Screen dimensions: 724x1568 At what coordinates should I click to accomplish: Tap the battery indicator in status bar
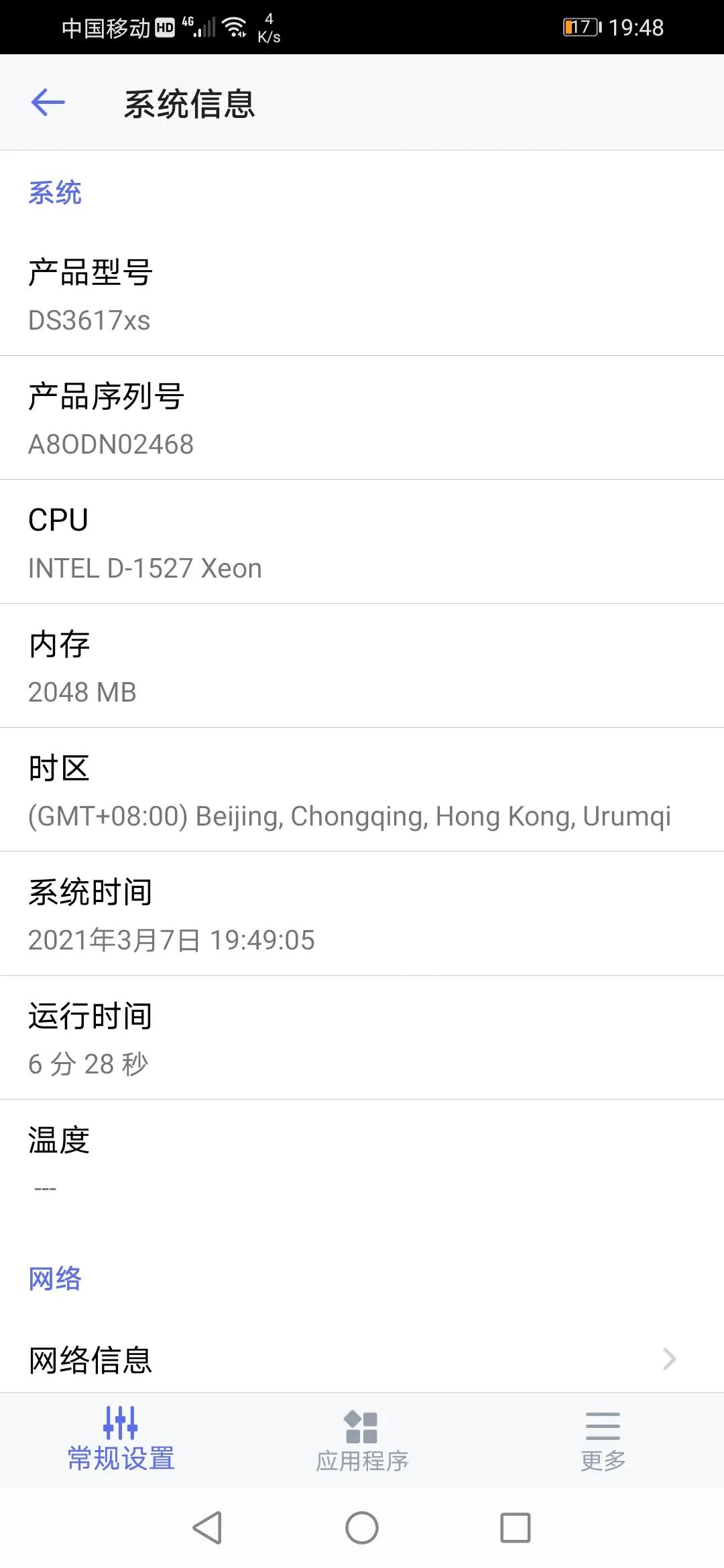pyautogui.click(x=582, y=27)
